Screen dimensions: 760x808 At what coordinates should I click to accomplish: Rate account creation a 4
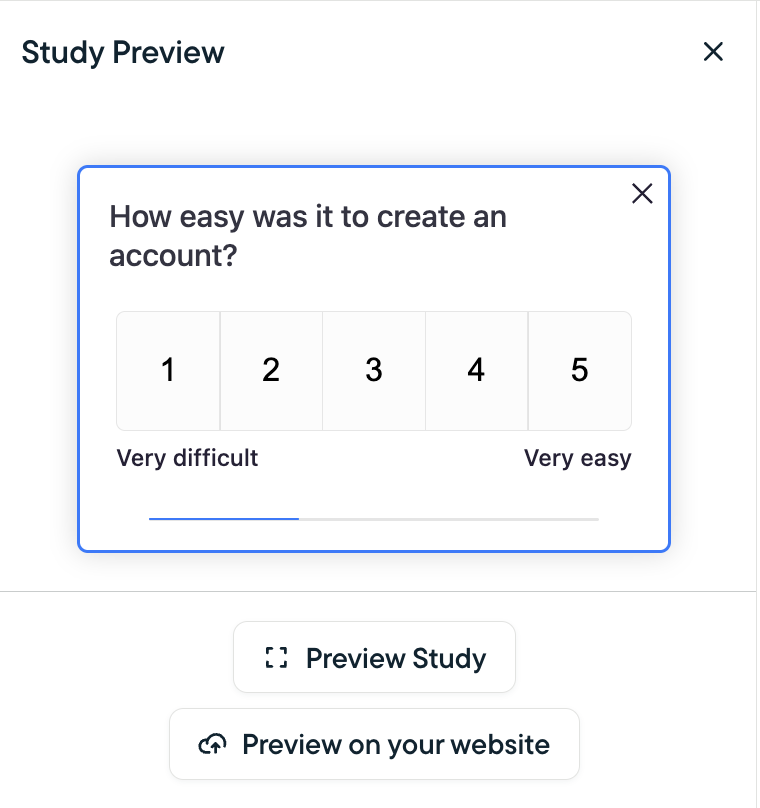[476, 371]
